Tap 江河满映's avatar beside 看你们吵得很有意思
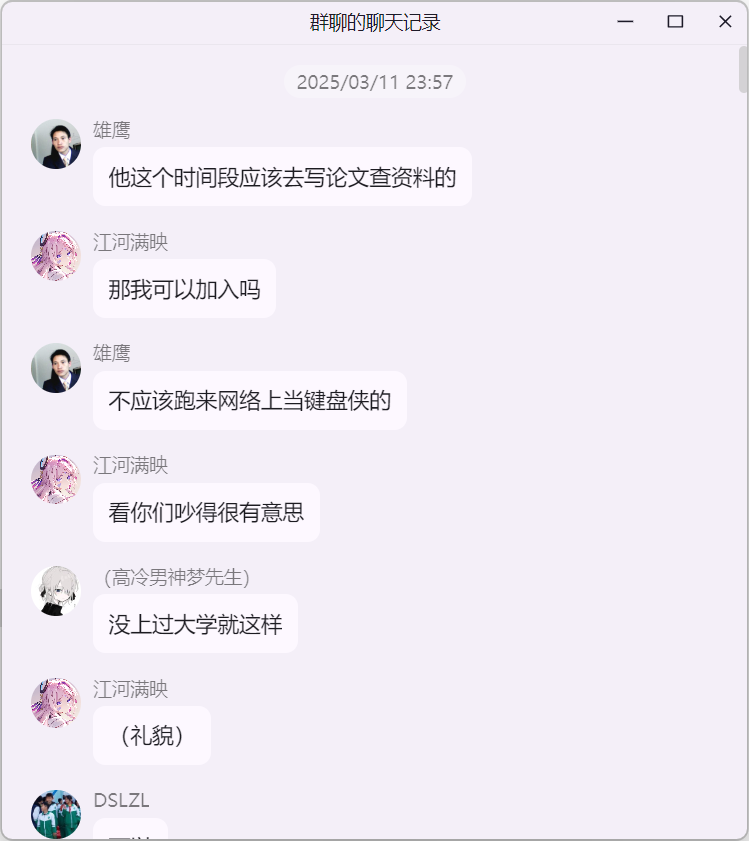The image size is (749, 841). [x=56, y=480]
